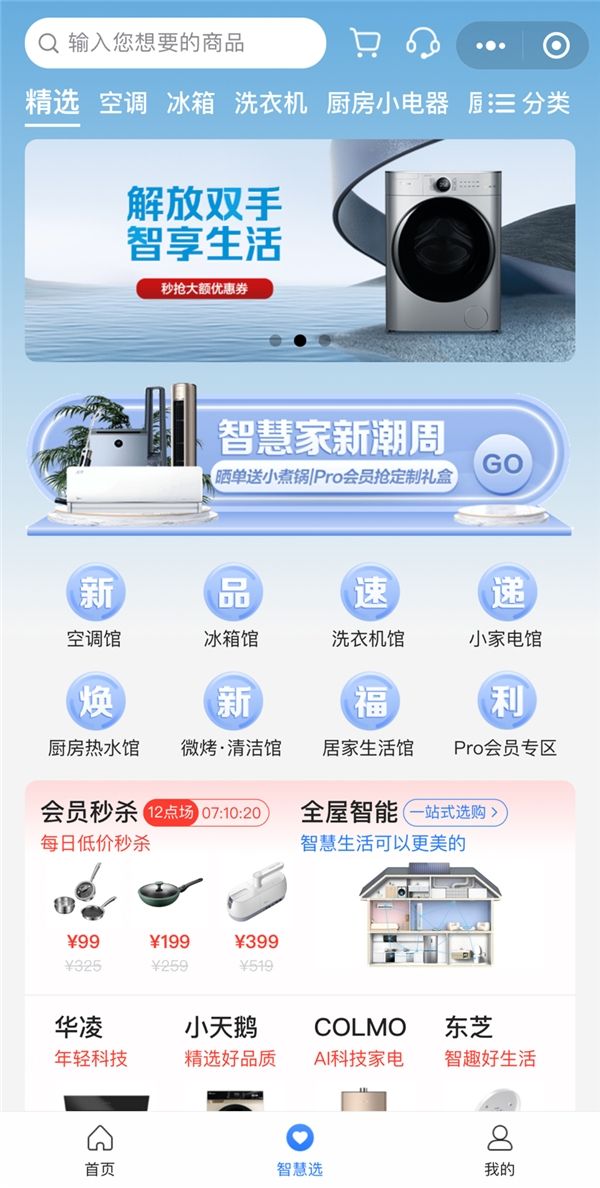Open the 厨房热水馆 section
The image size is (600, 1188).
95,714
